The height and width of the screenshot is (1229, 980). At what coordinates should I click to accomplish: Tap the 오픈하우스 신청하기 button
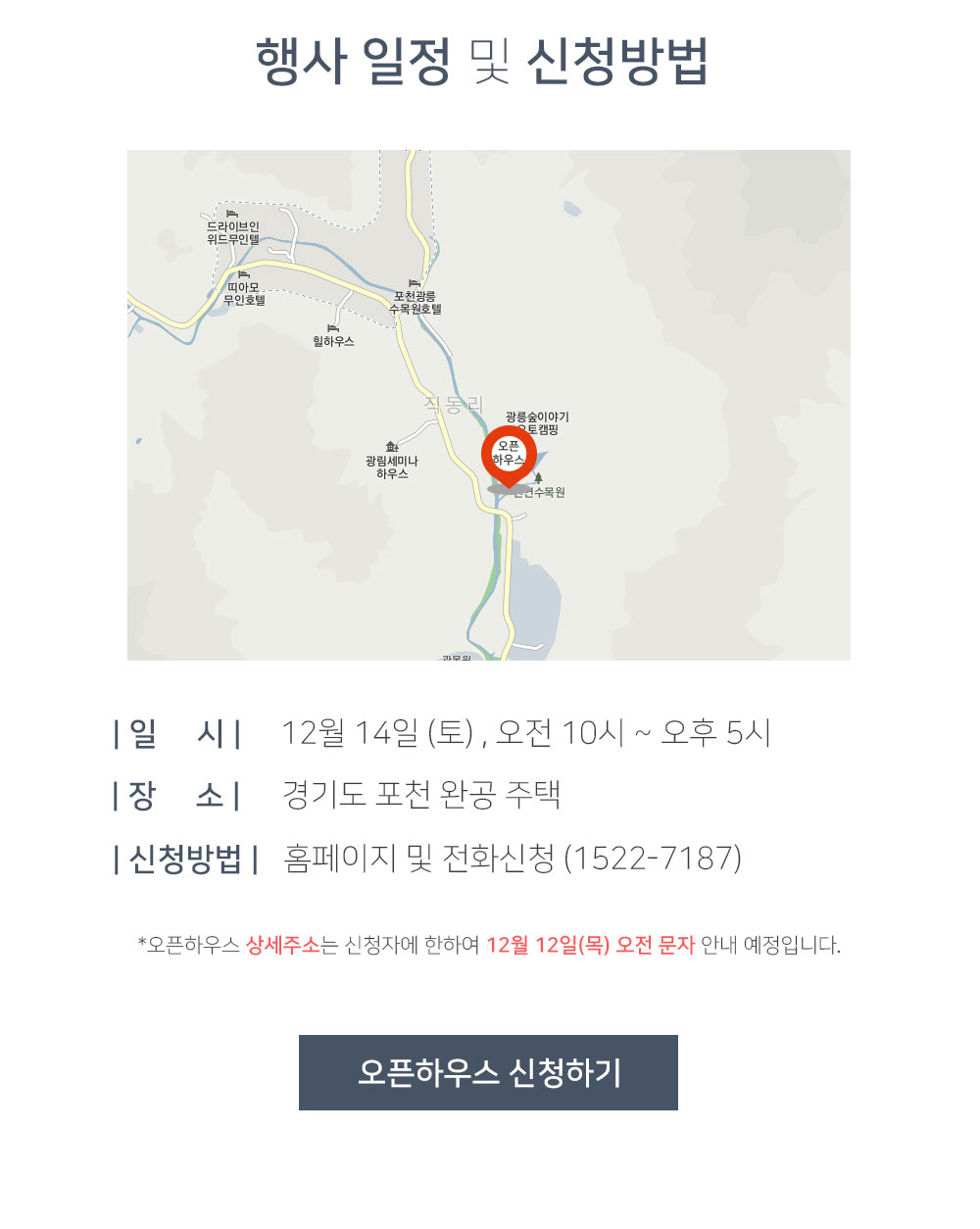click(488, 1072)
